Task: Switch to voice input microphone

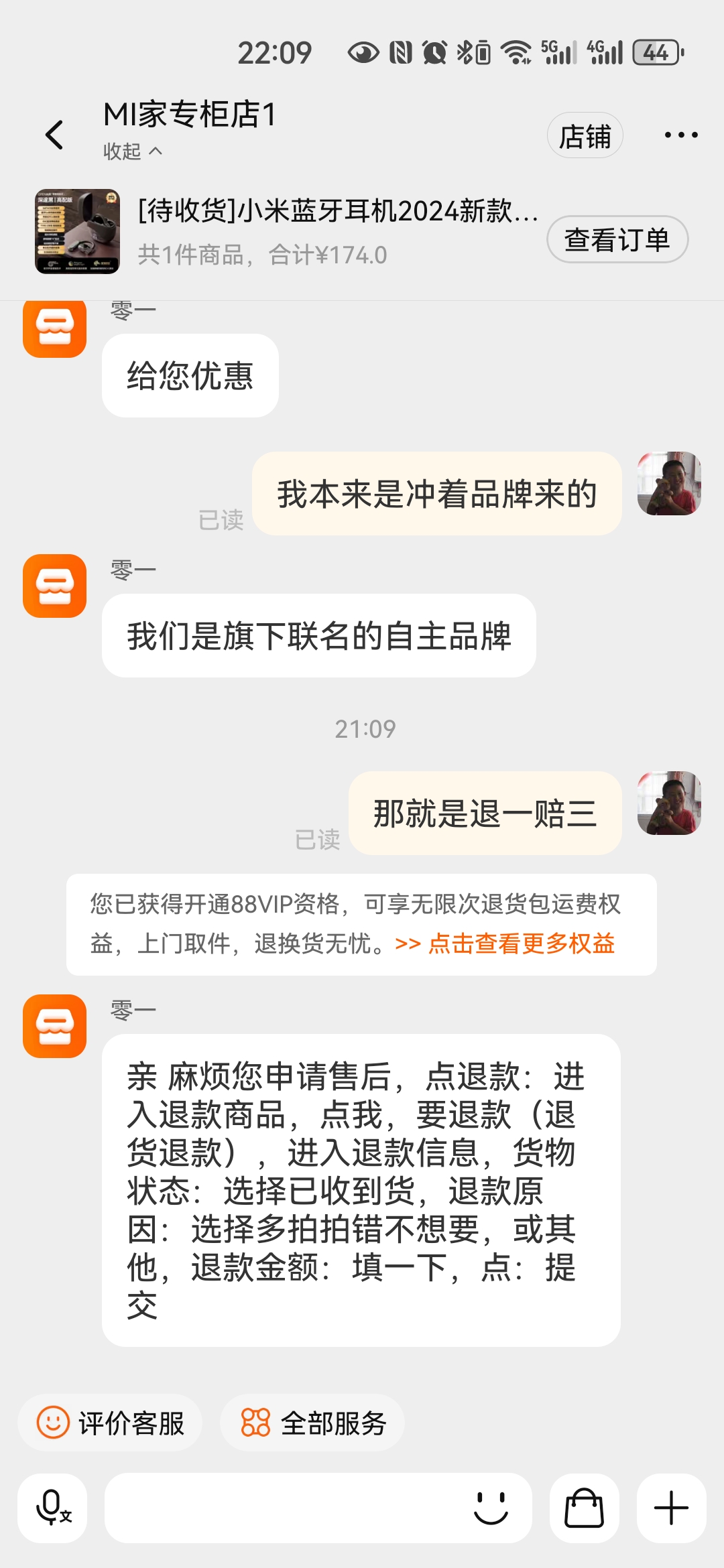Action: click(x=52, y=1508)
